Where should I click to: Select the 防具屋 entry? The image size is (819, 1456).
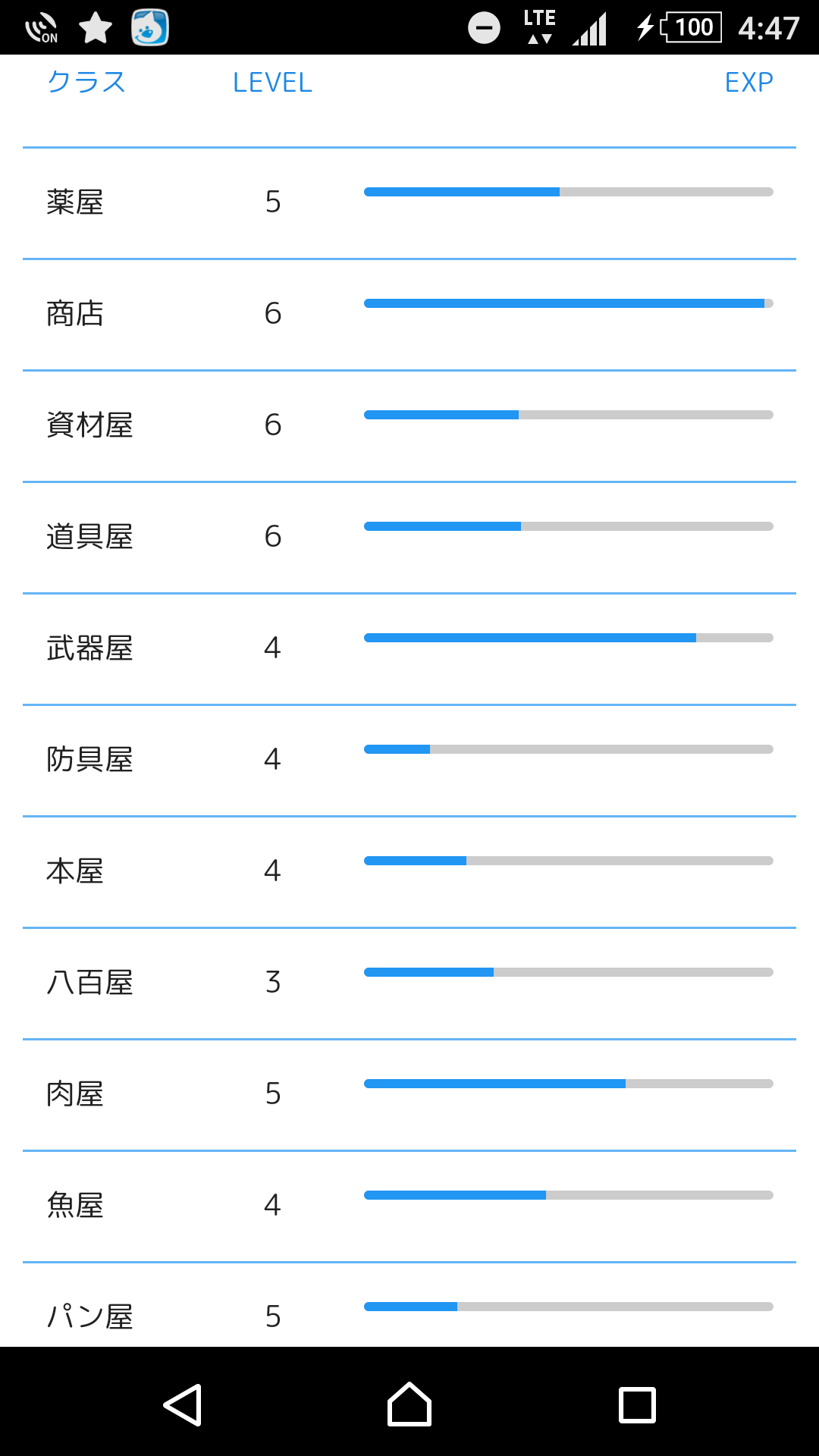pyautogui.click(x=409, y=761)
